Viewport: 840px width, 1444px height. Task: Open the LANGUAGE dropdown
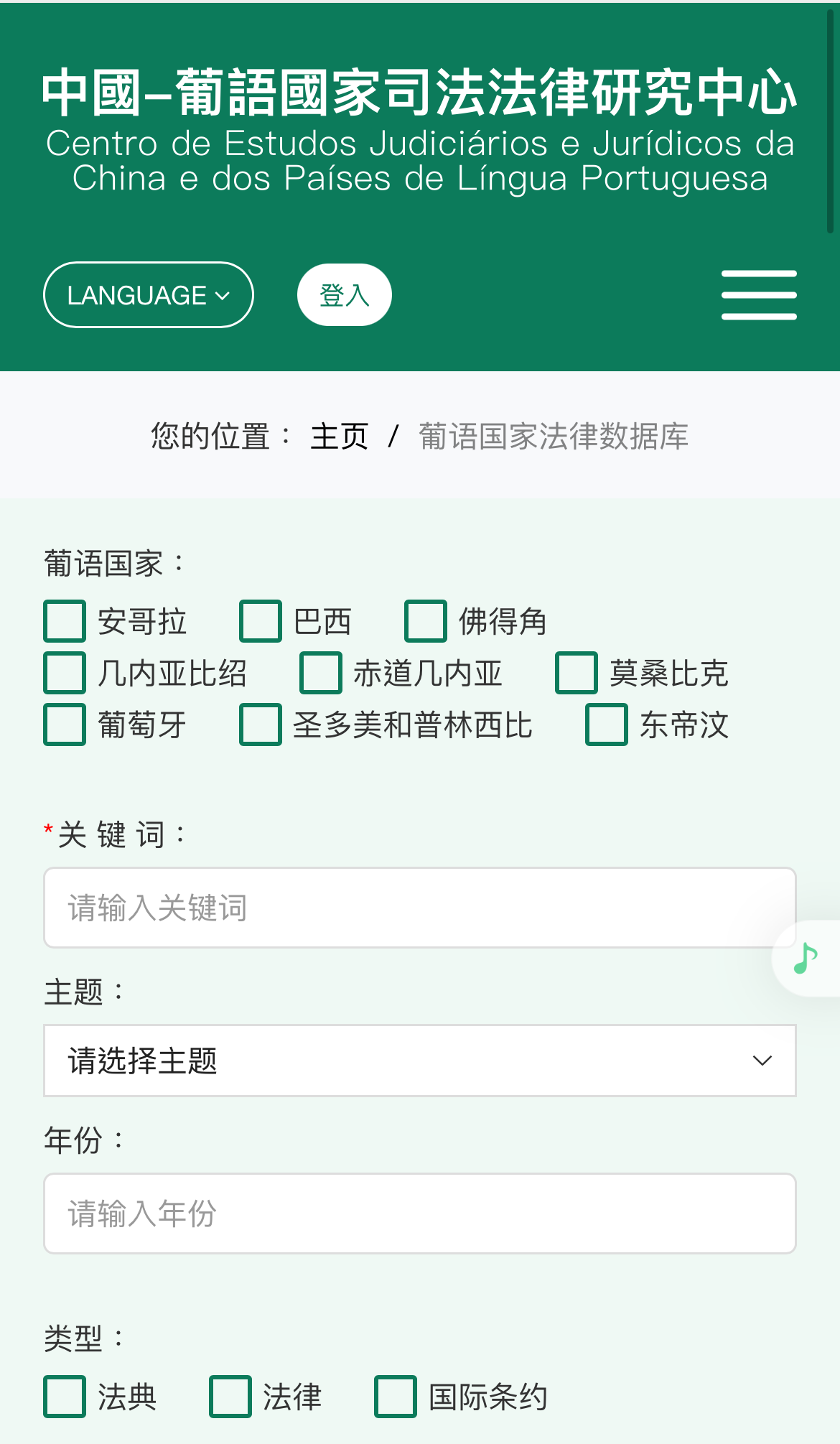(x=149, y=295)
